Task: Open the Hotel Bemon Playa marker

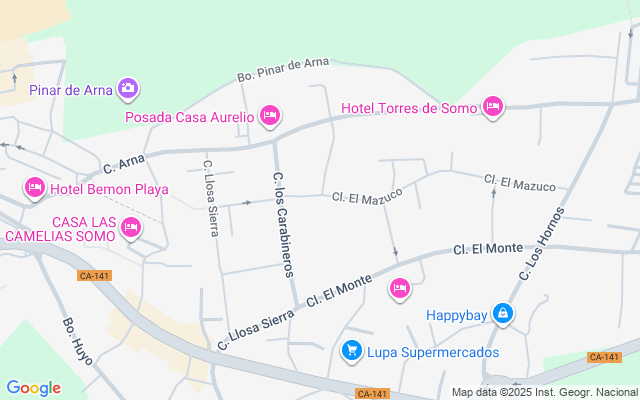Action: pyautogui.click(x=35, y=188)
